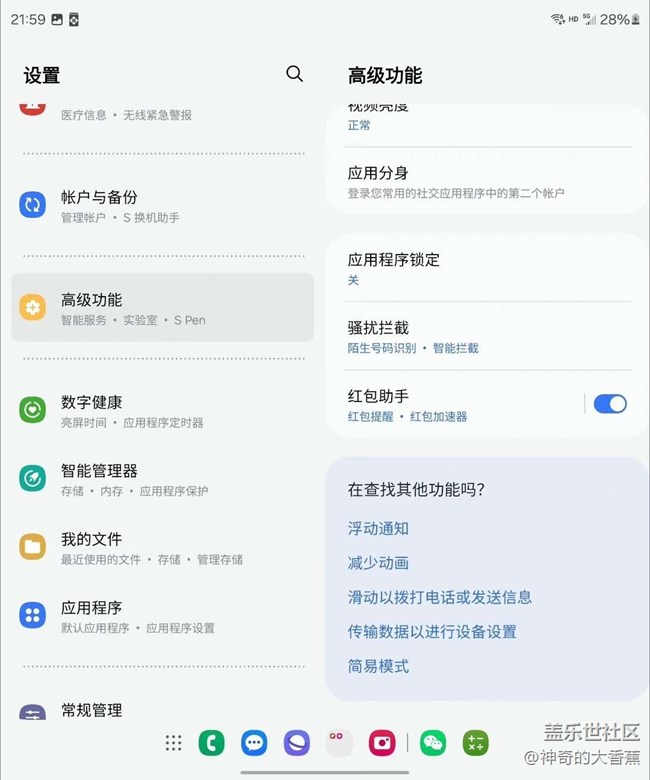
Task: Open 应用程序 settings
Action: point(160,616)
